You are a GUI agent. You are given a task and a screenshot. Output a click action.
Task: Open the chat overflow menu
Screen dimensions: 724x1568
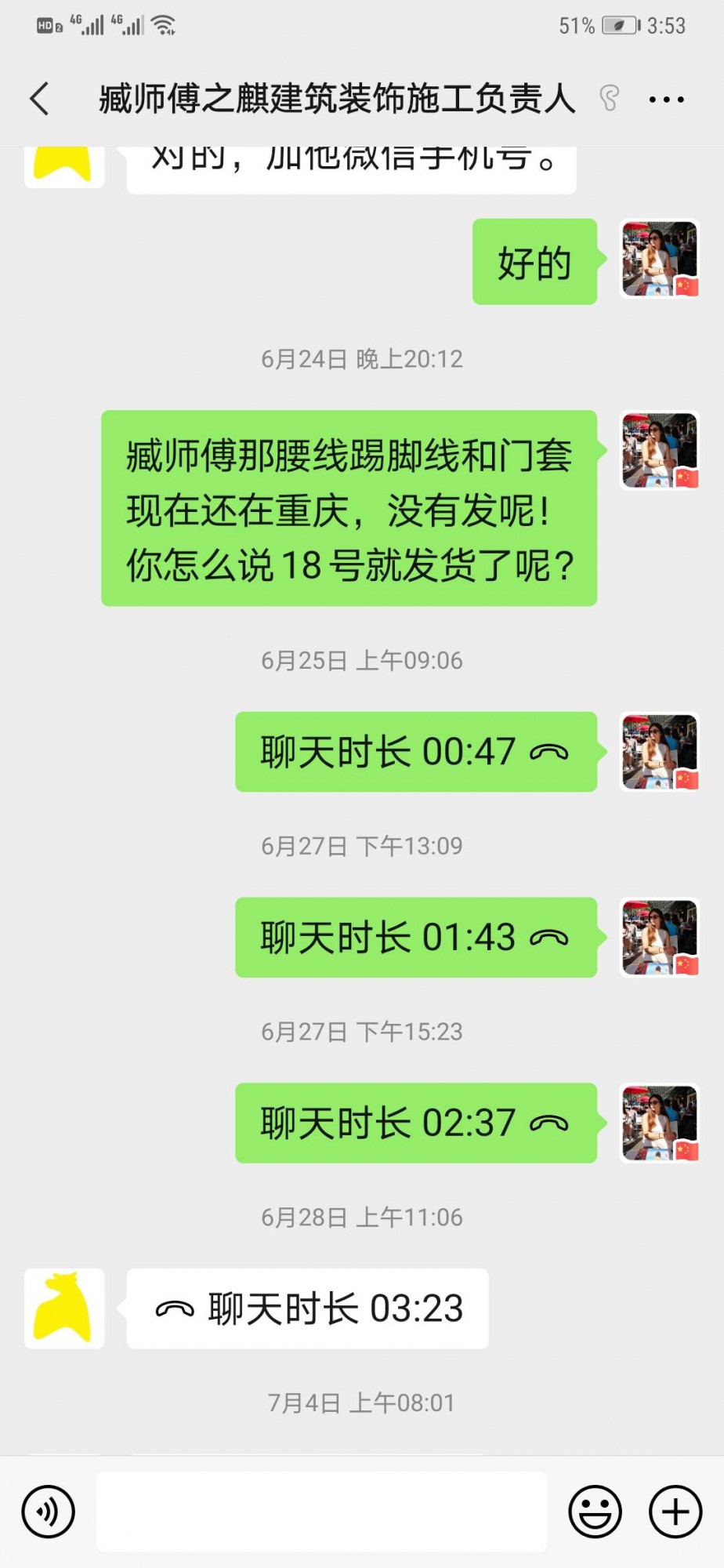pyautogui.click(x=666, y=100)
